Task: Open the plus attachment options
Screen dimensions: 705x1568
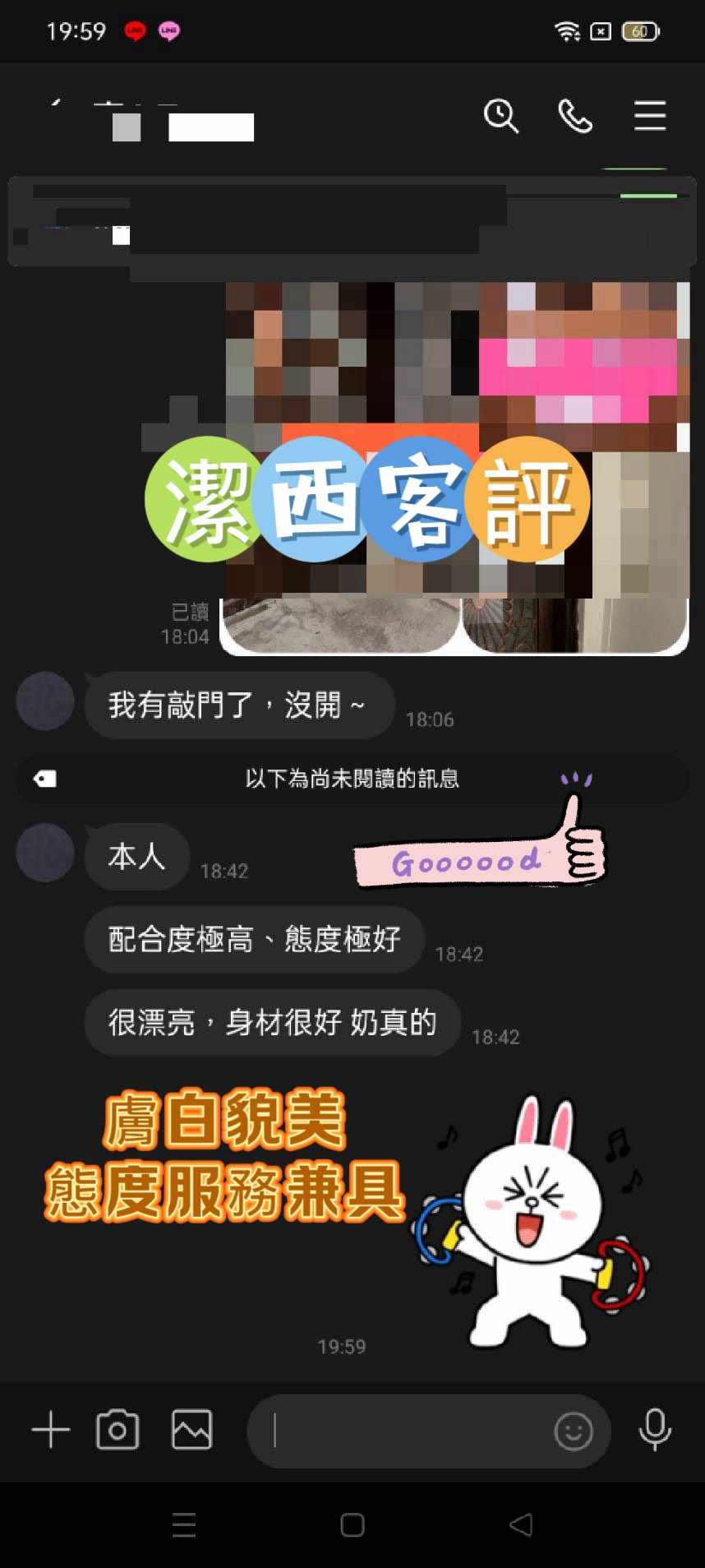Action: coord(51,1430)
